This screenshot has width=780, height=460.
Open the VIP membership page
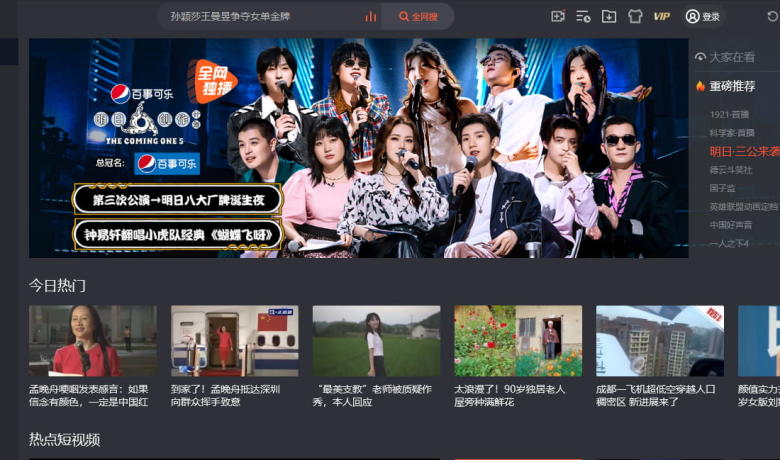[x=661, y=16]
